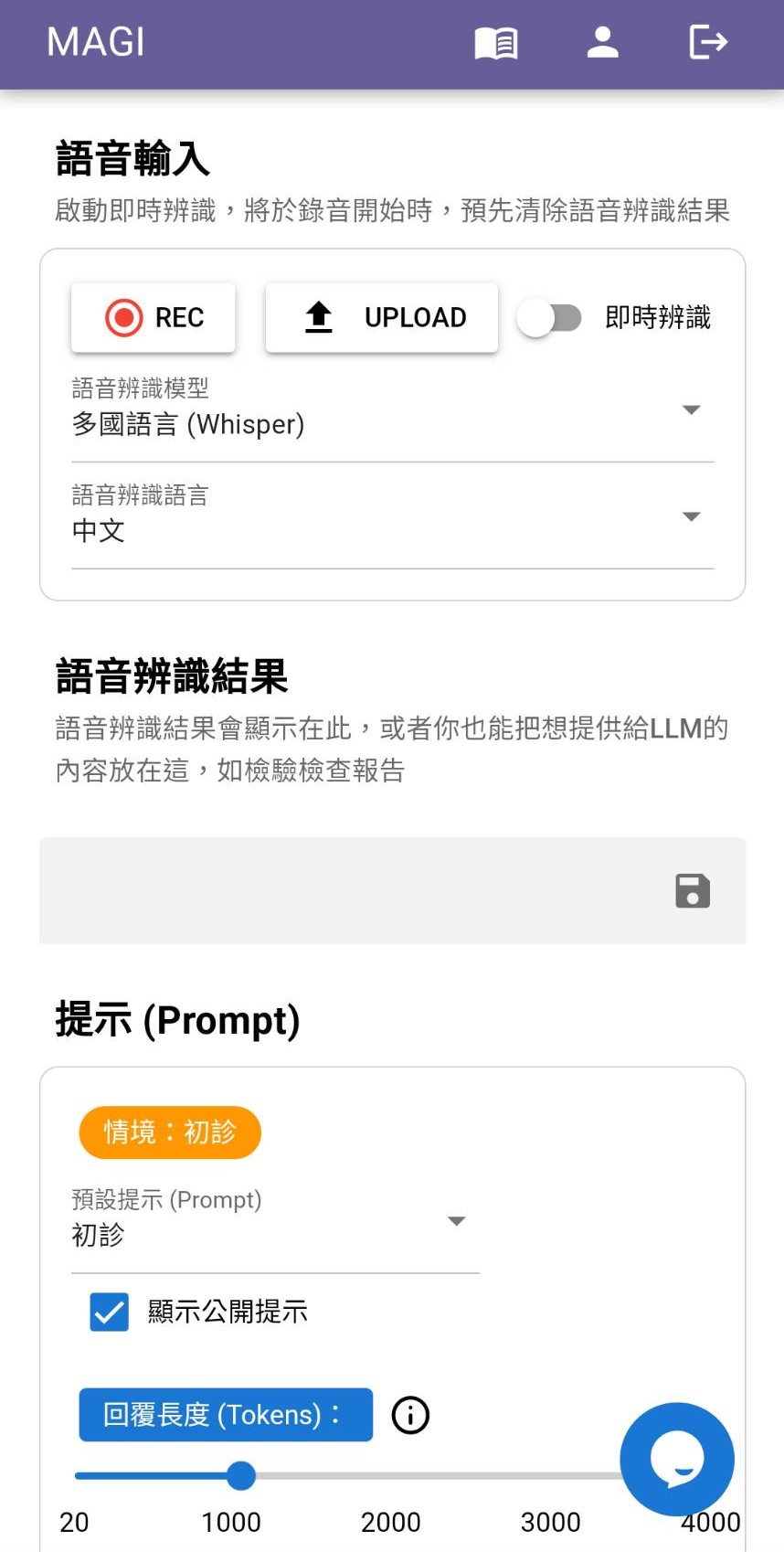The image size is (784, 1552).
Task: Open the 預設提示 (Prompt) dropdown
Action: tap(275, 1220)
